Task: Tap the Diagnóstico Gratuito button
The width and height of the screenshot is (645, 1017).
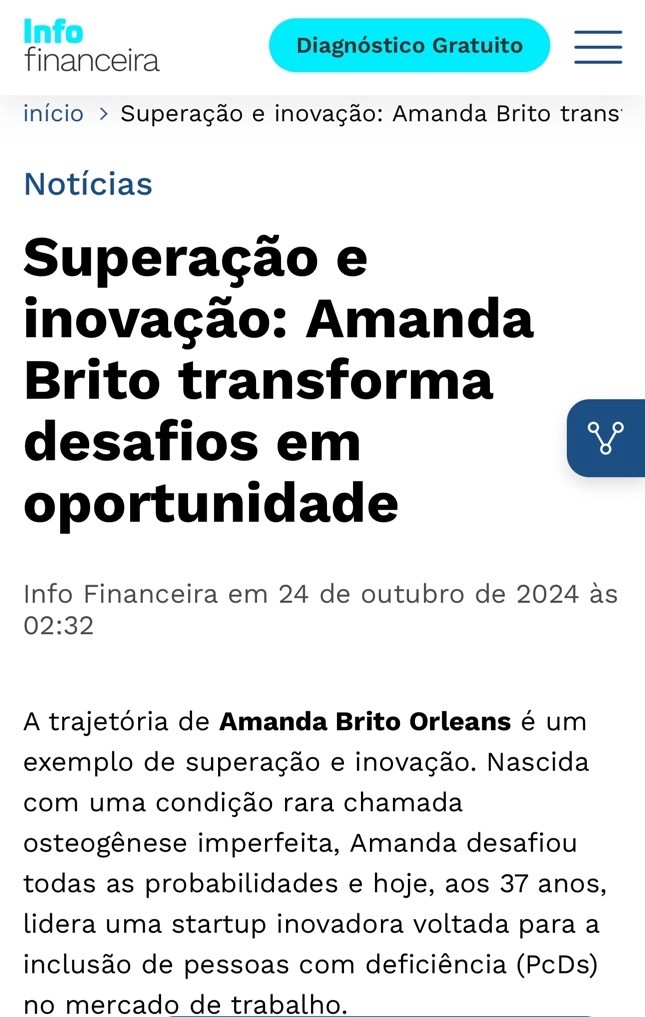Action: tap(409, 46)
